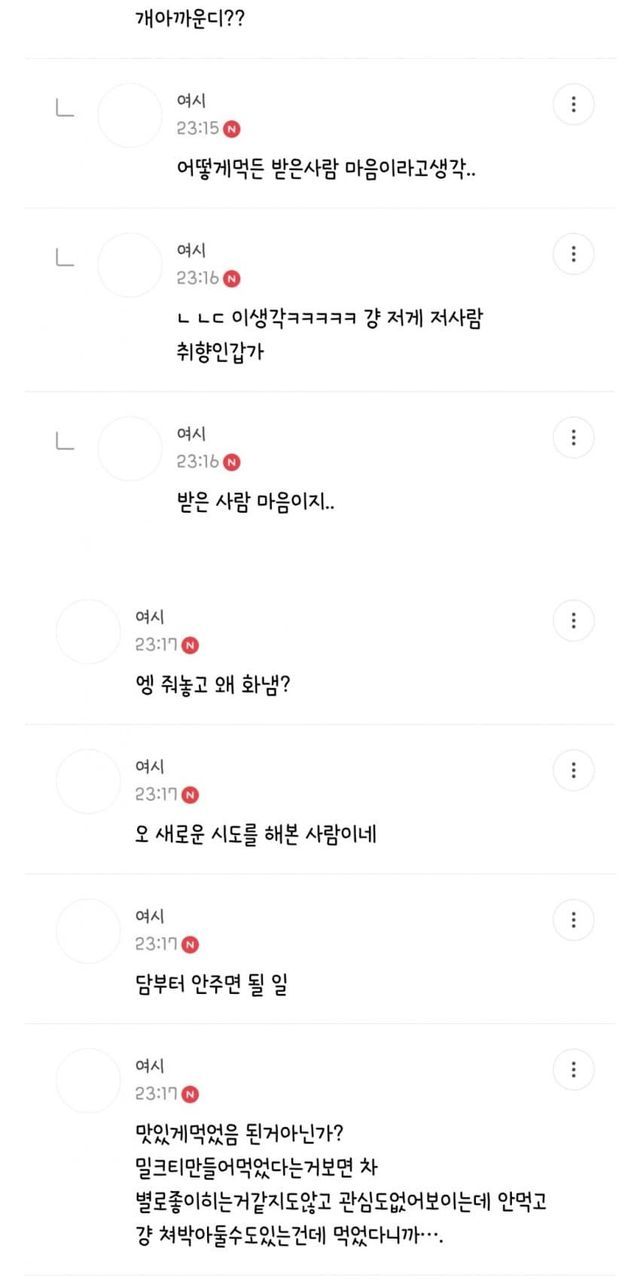Open profile picture of '엥 줘놓고 왜 화냄?' commenter
Screen dimensions: 640x1280
pos(88,631)
